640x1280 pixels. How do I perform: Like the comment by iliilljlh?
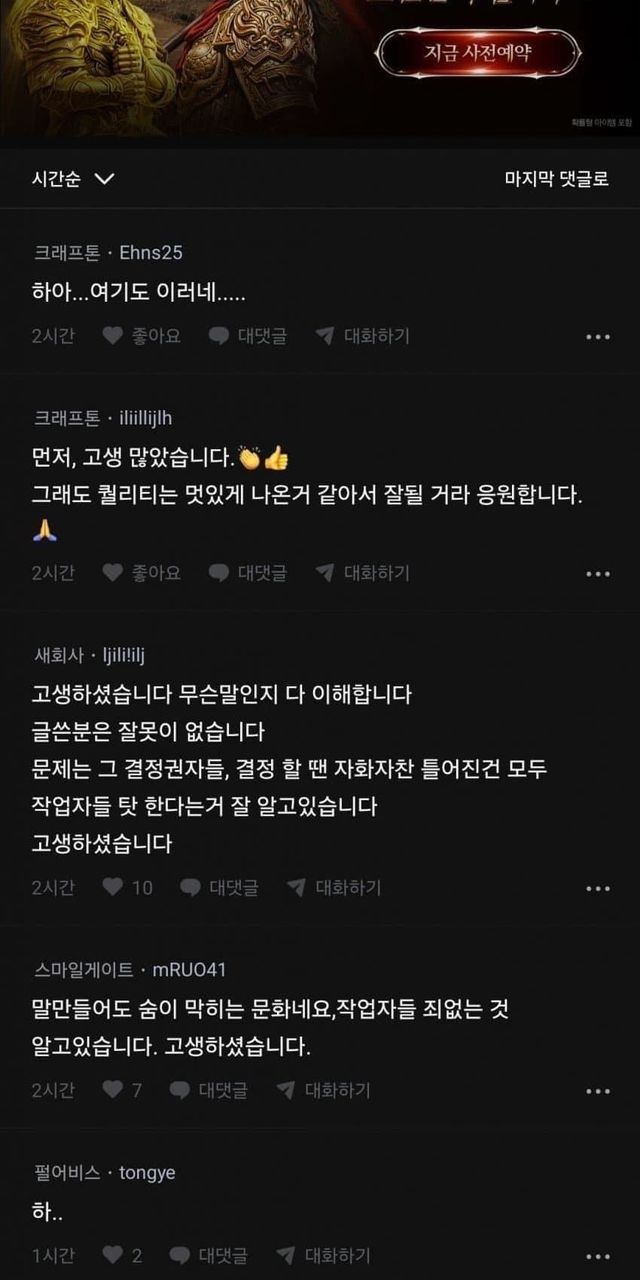[x=142, y=573]
